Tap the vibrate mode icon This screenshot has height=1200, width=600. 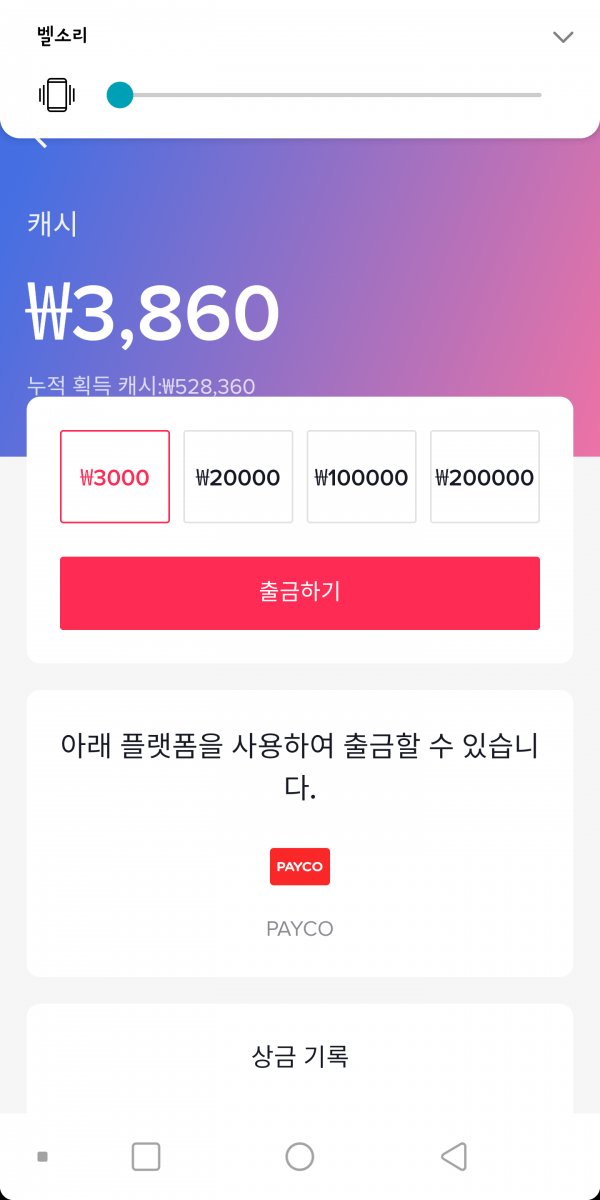click(57, 95)
